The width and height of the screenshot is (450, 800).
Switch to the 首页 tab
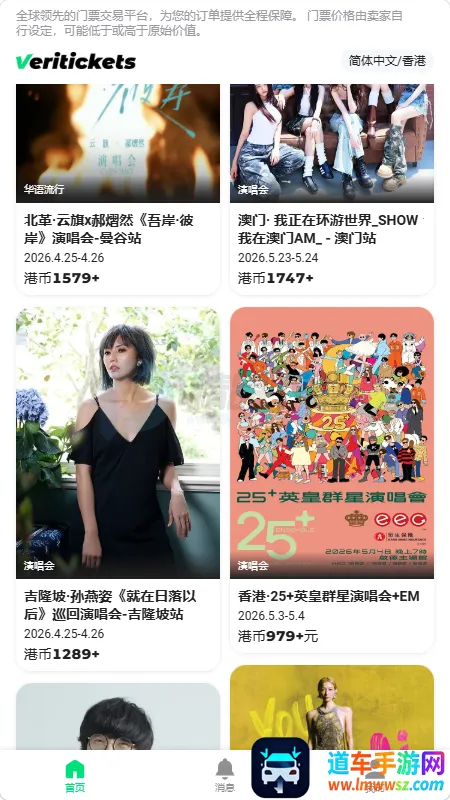coord(74,776)
